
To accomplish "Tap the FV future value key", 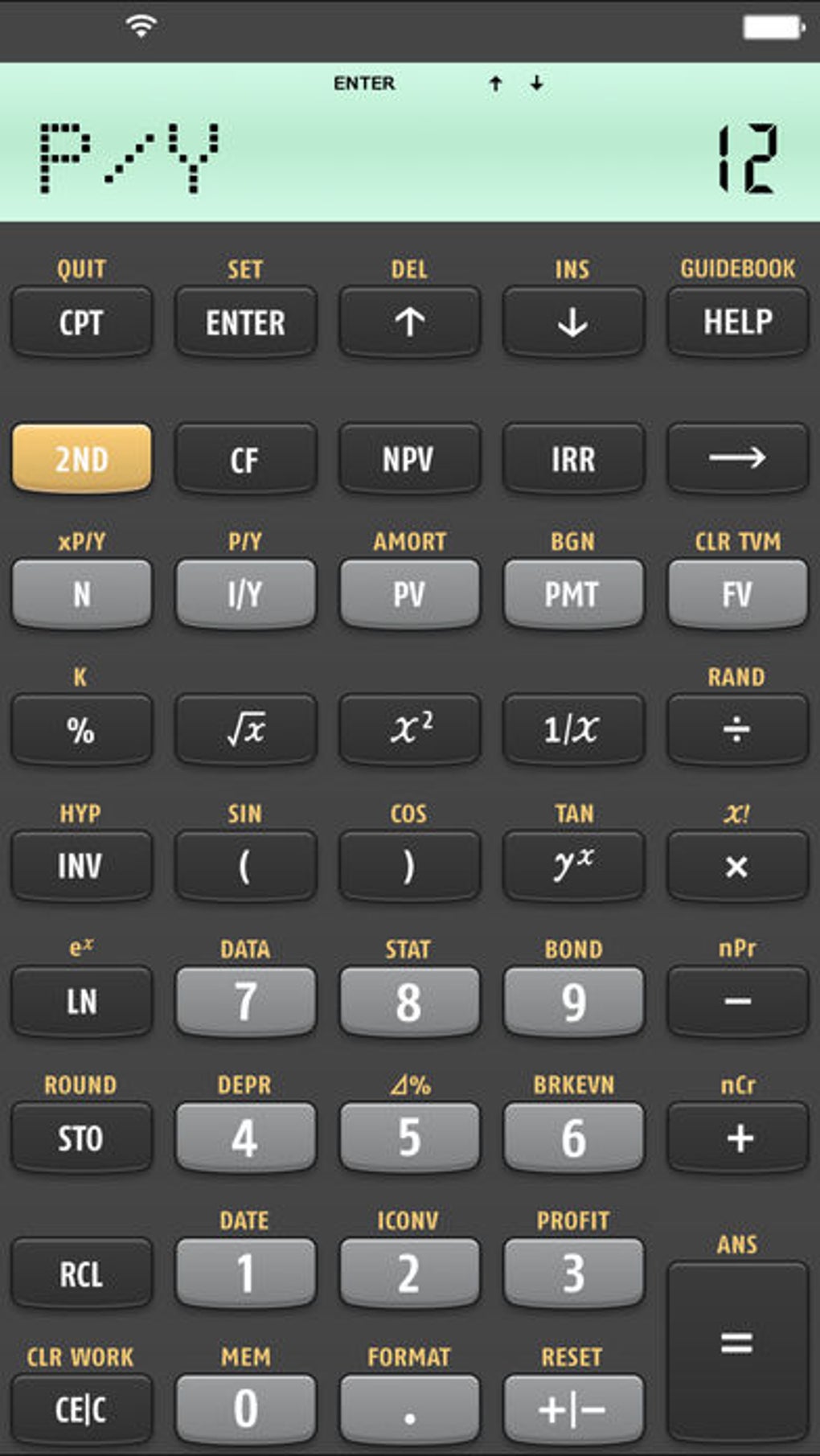I will pyautogui.click(x=737, y=594).
